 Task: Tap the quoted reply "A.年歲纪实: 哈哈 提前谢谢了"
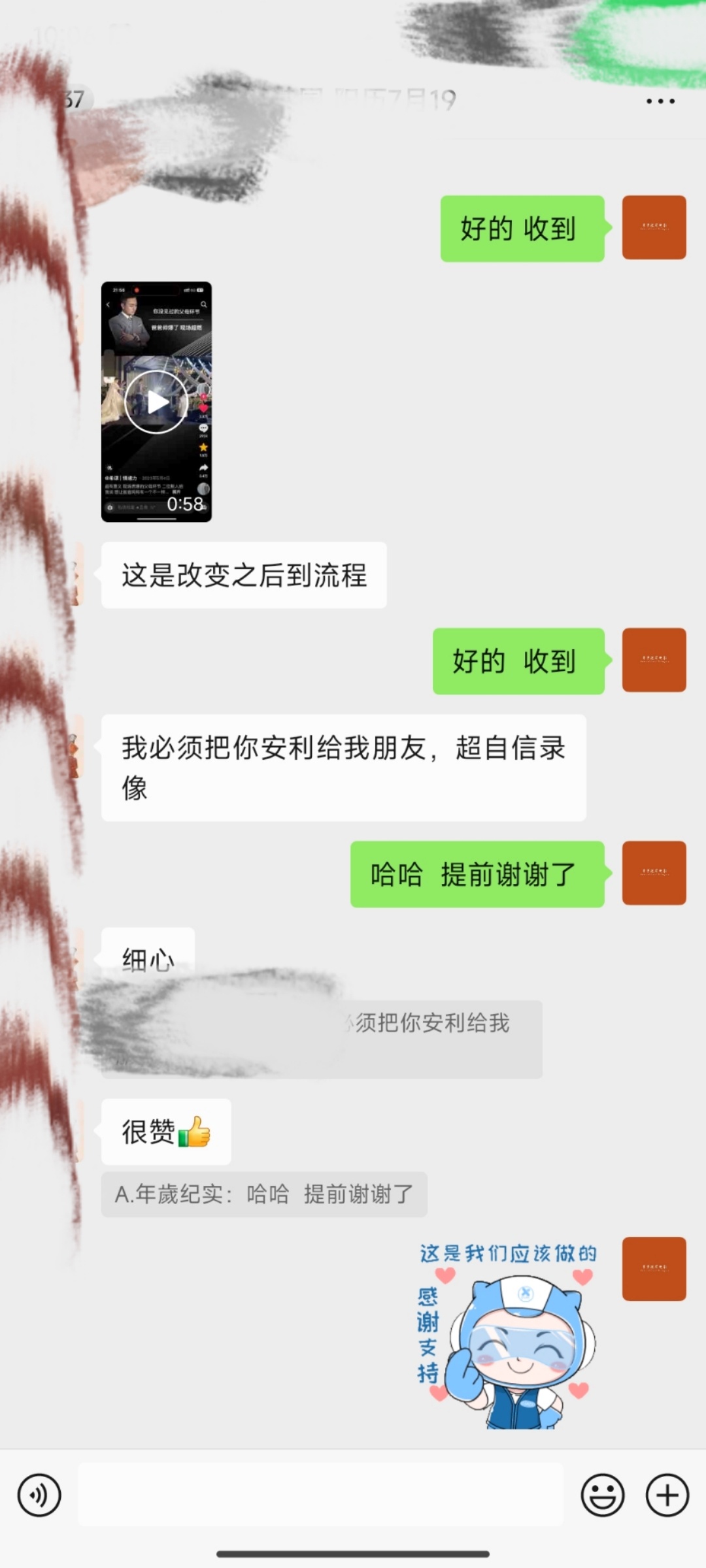264,1194
